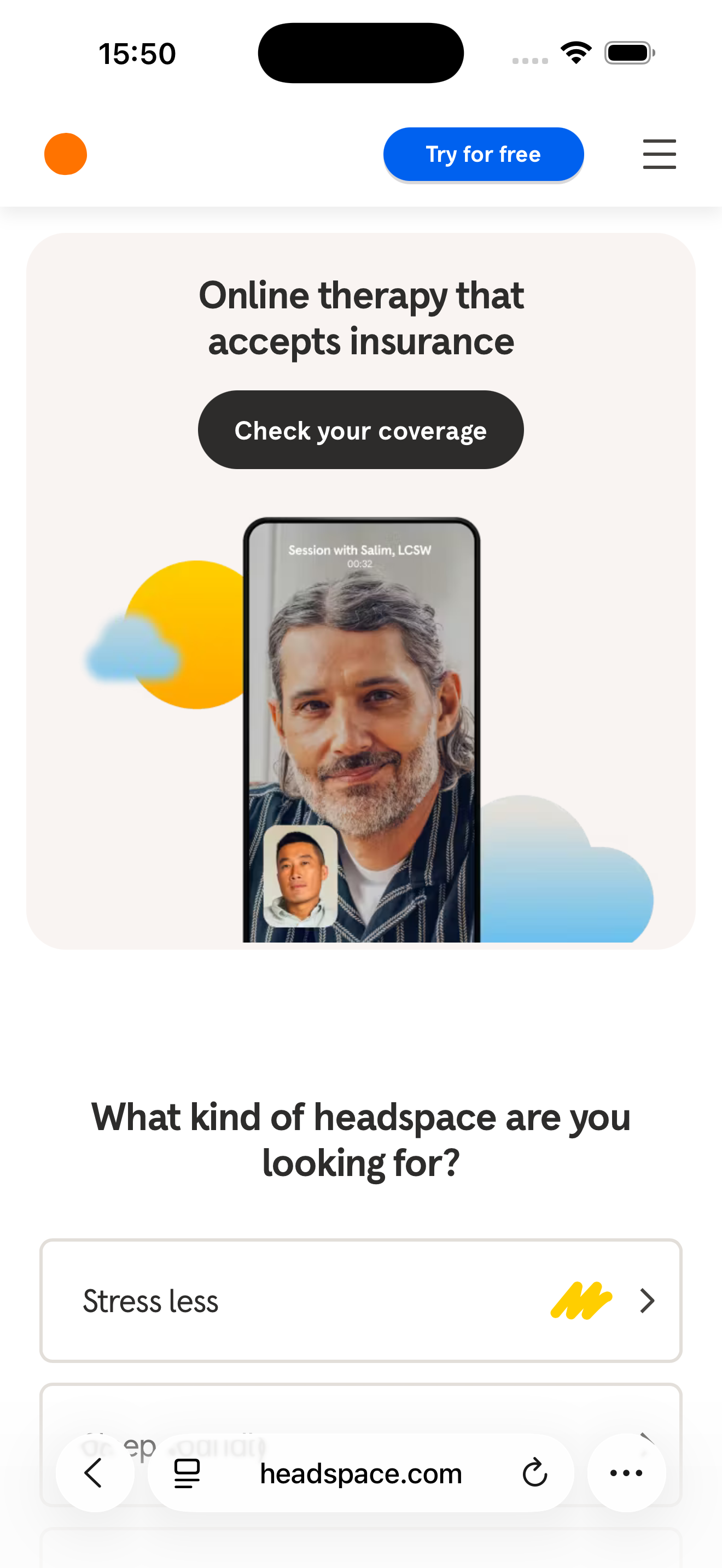Screen dimensions: 722x1568
Task: Reload the current page
Action: 534,1473
